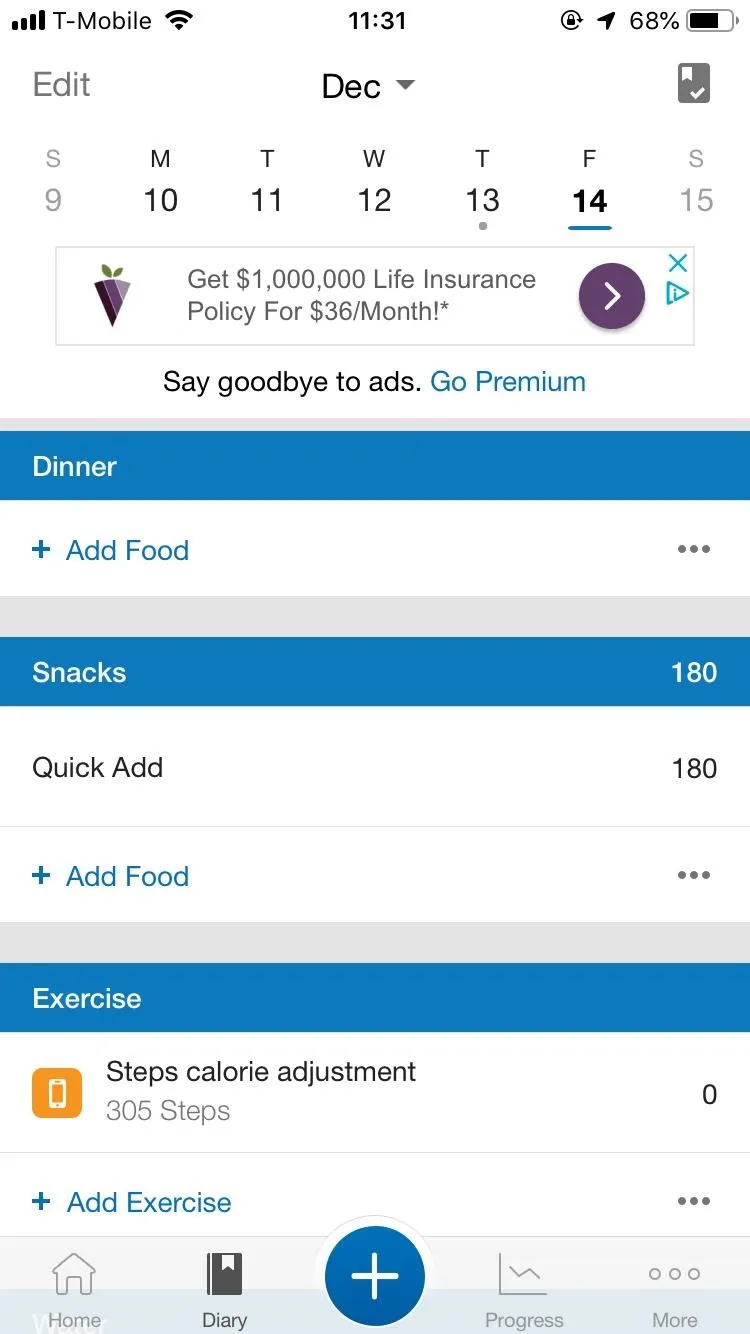The width and height of the screenshot is (750, 1334).
Task: Open the Dinner more options dots
Action: tap(694, 549)
